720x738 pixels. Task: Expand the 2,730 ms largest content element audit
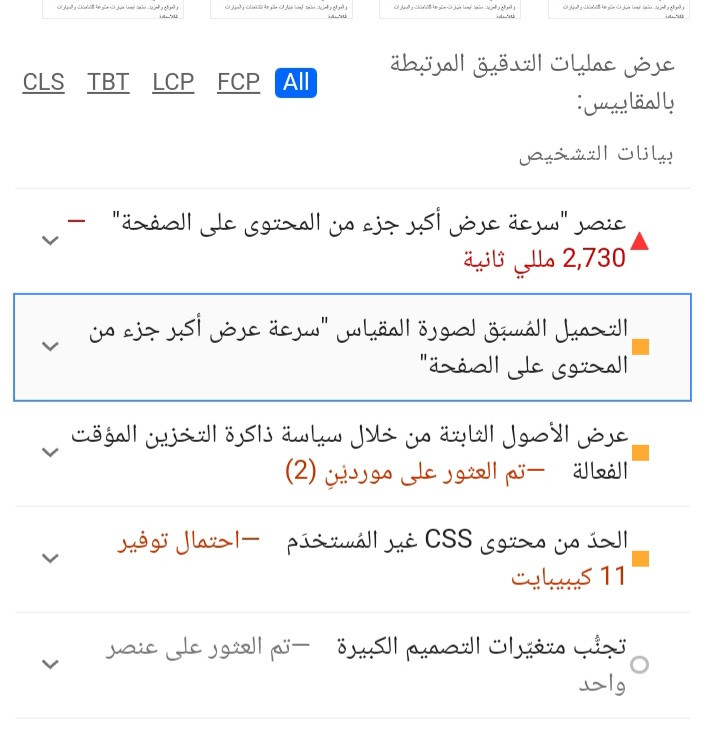50,240
